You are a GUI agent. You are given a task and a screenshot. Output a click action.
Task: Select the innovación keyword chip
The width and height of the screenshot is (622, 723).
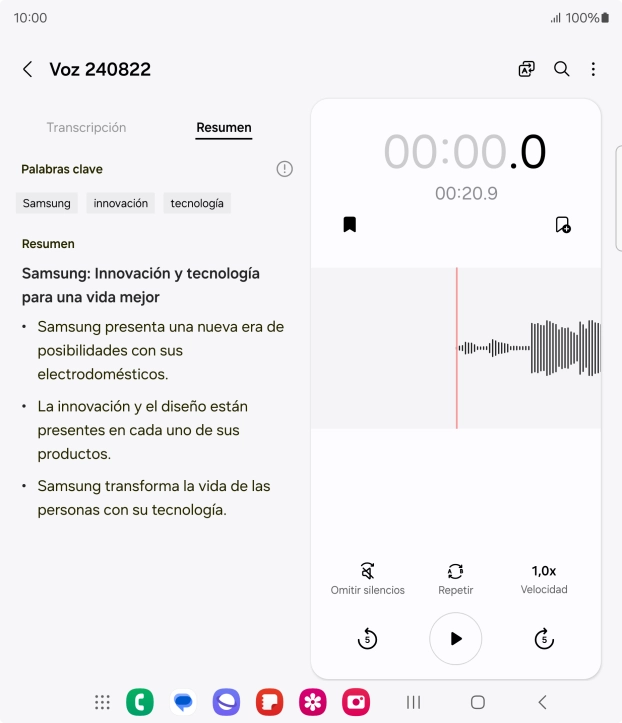coord(121,203)
